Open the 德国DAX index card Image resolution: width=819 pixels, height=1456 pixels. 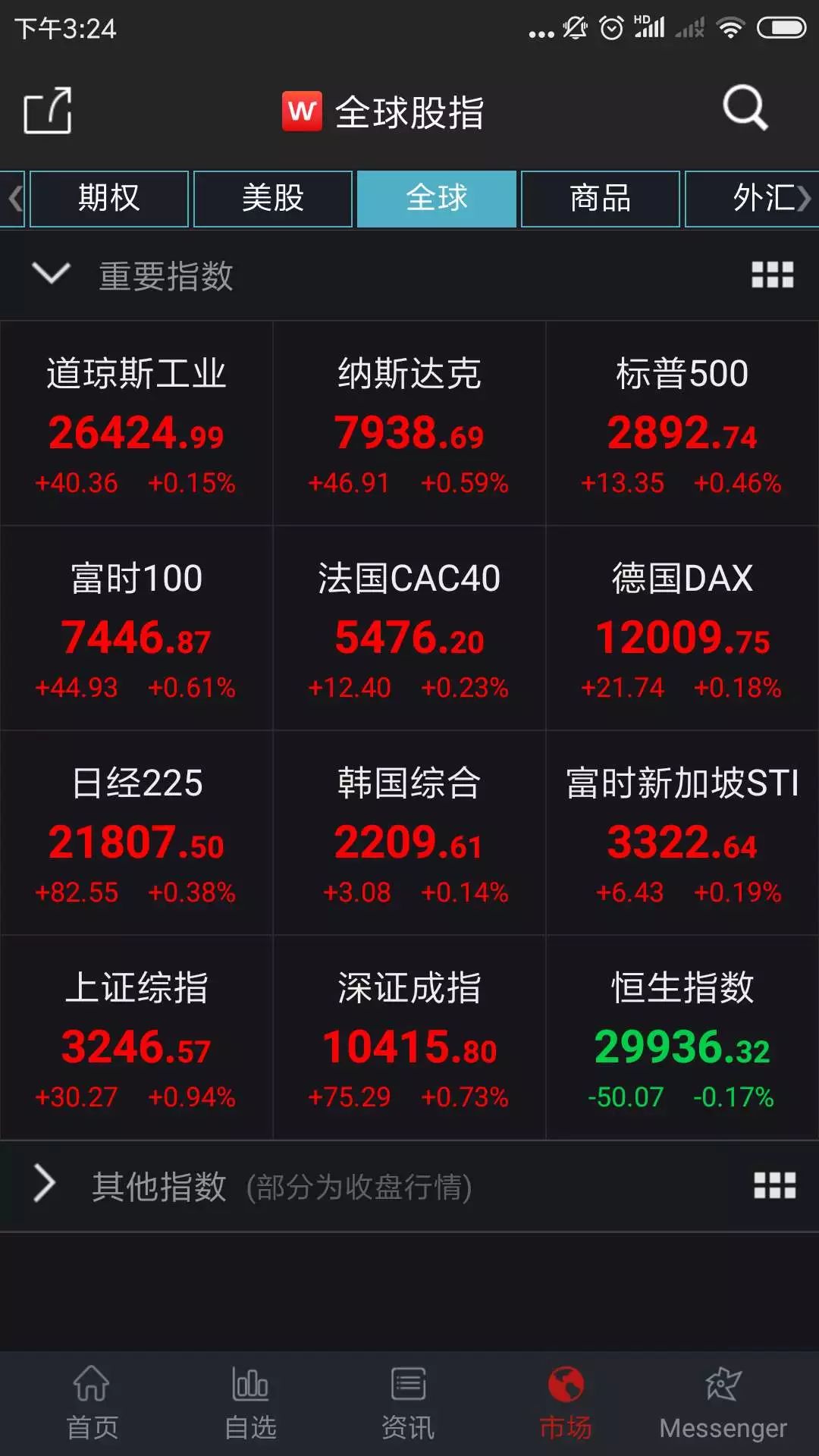682,628
